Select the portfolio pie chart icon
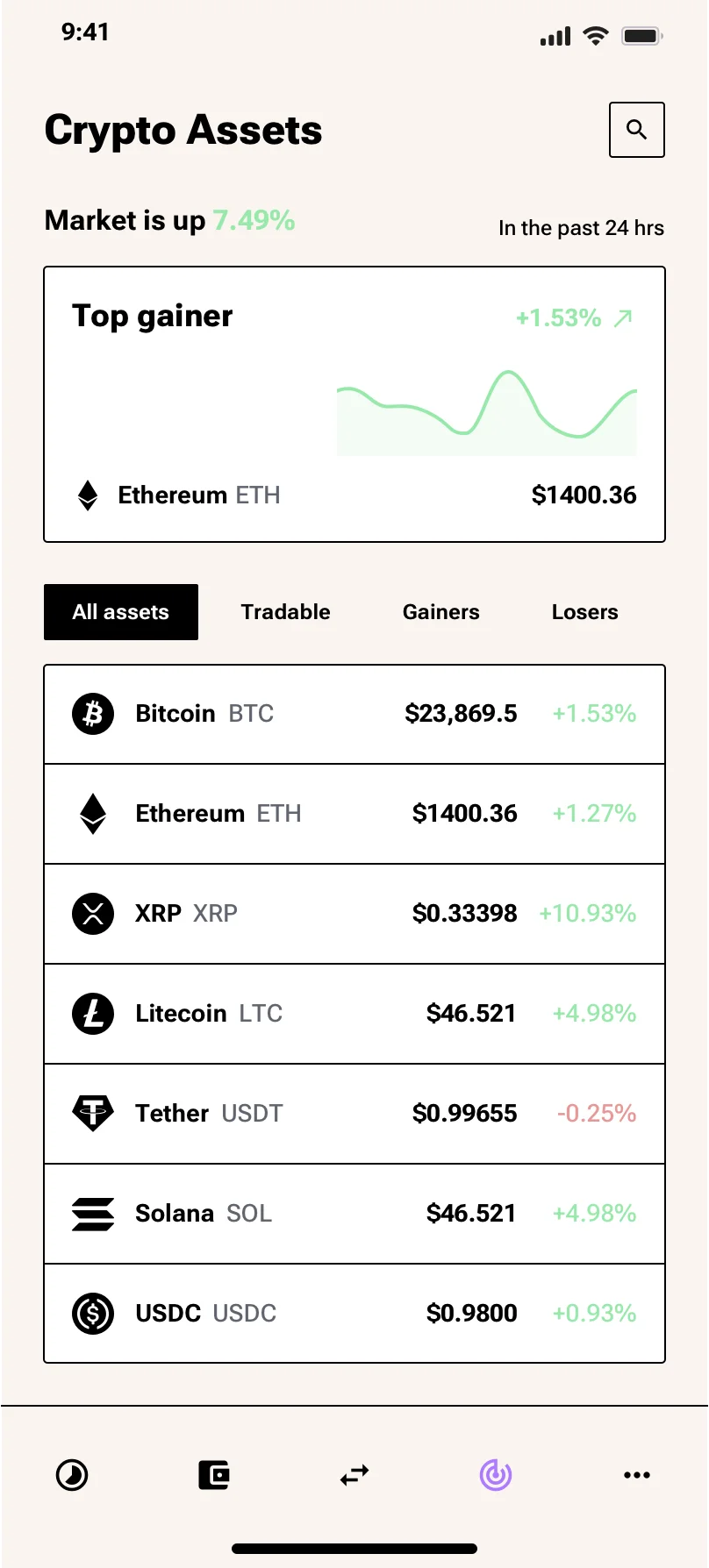This screenshot has width=709, height=1568. tap(72, 1475)
